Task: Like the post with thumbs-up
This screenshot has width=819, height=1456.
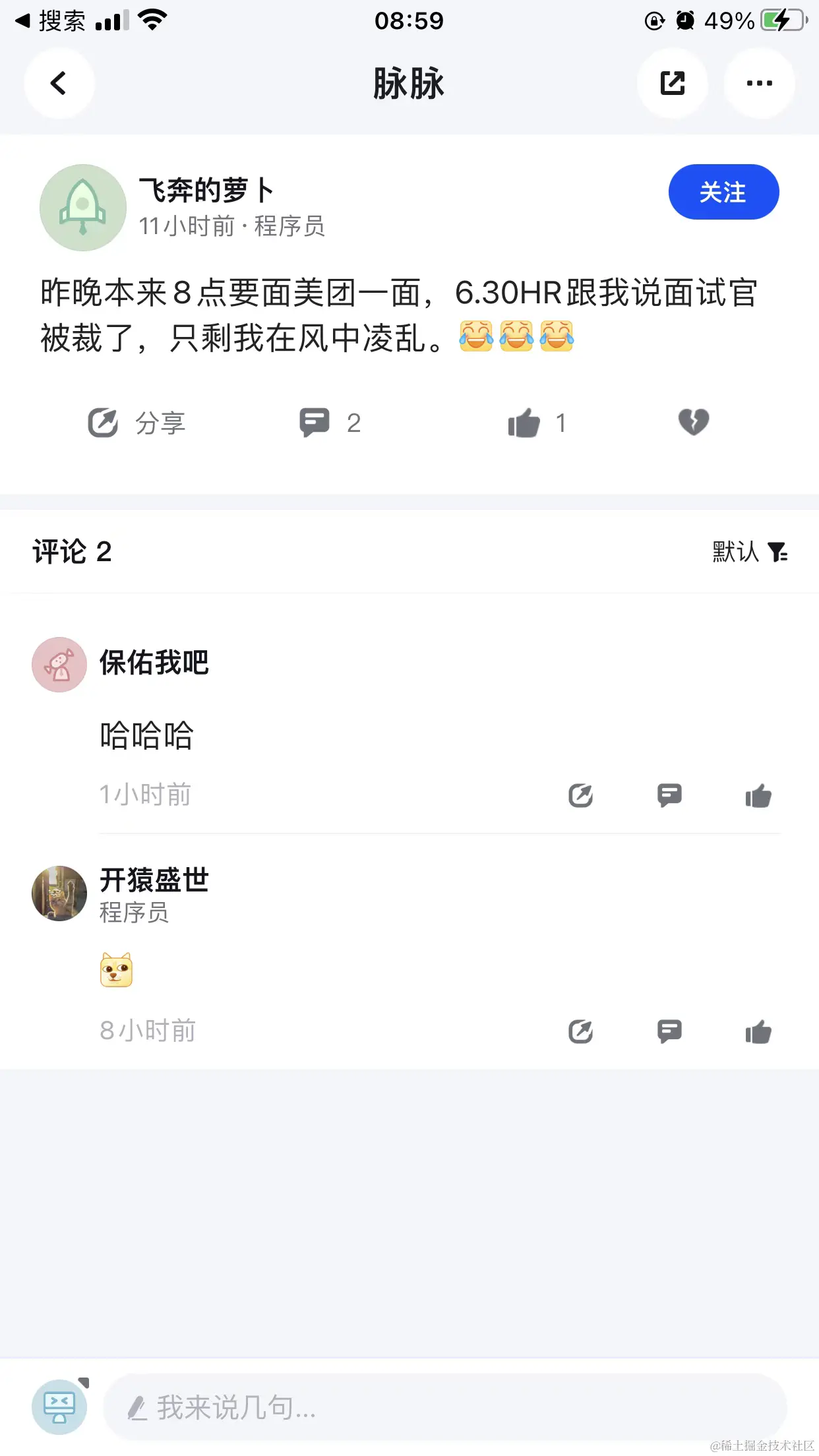Action: point(524,423)
